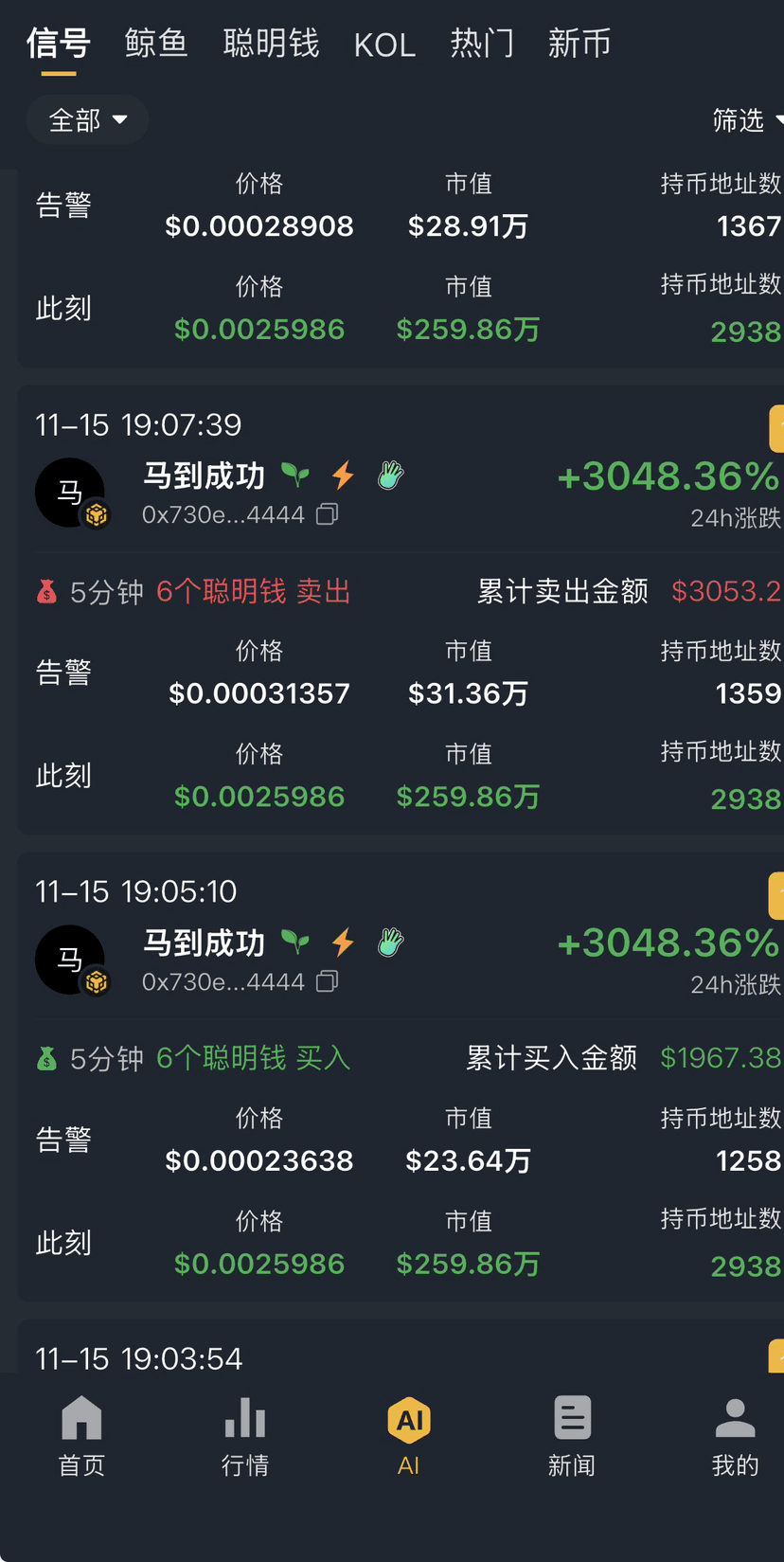Image resolution: width=784 pixels, height=1562 pixels.
Task: Open the 行情 market tab
Action: 245,1436
